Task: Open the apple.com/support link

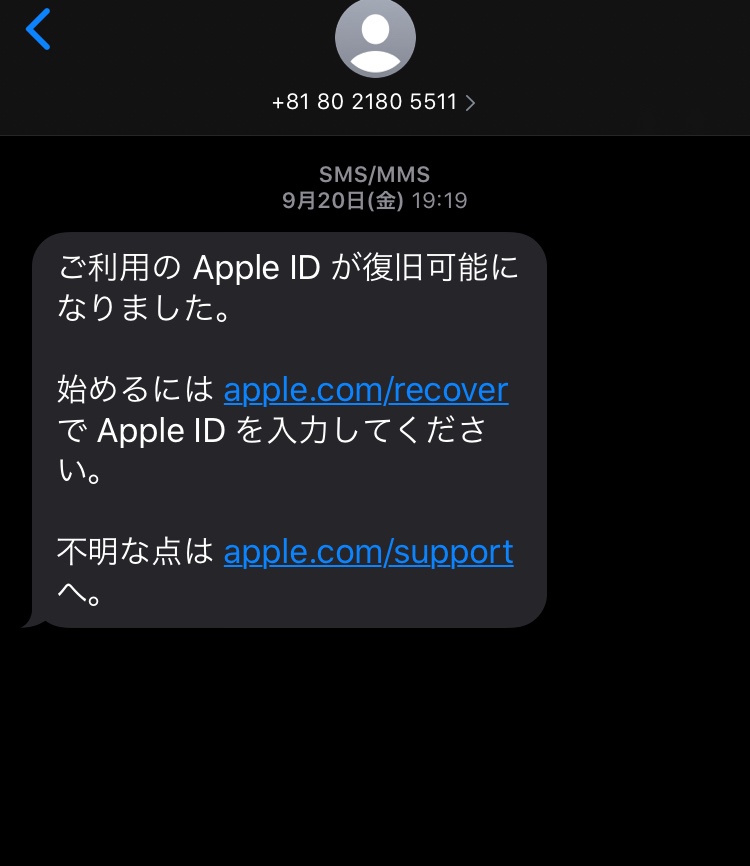Action: pyautogui.click(x=368, y=552)
